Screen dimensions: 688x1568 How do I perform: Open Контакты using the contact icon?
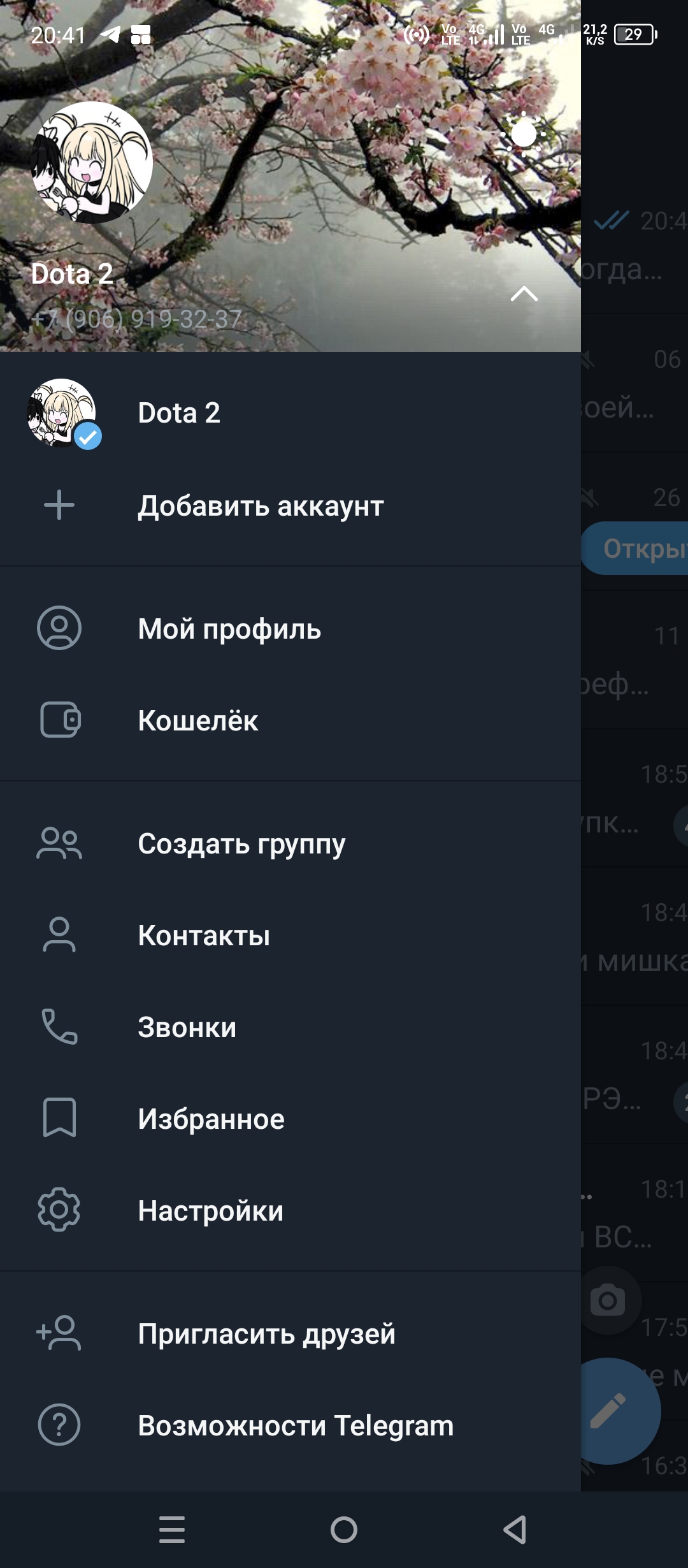coord(59,935)
